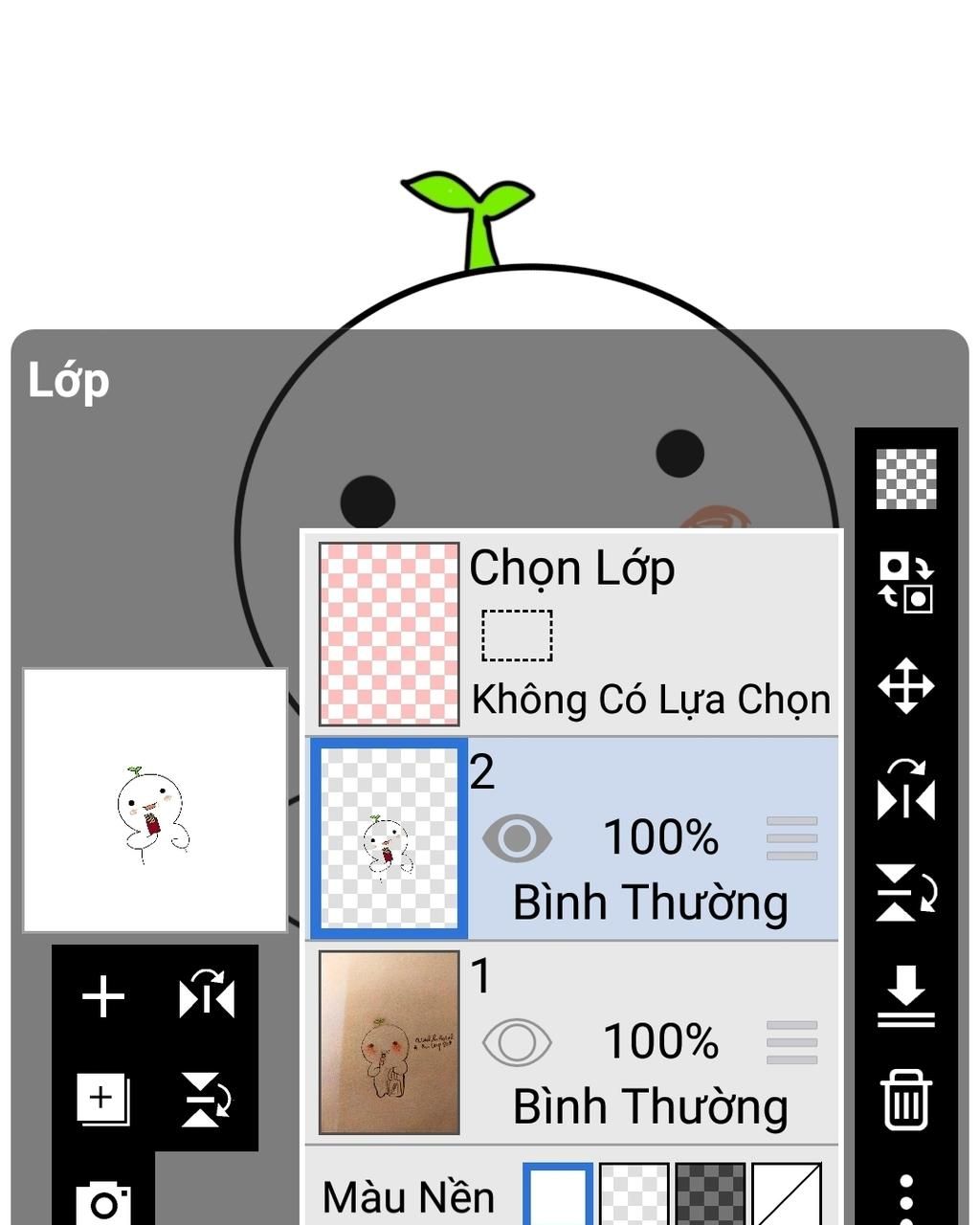980x1225 pixels.
Task: Open the move/transform layer tool
Action: (x=905, y=687)
